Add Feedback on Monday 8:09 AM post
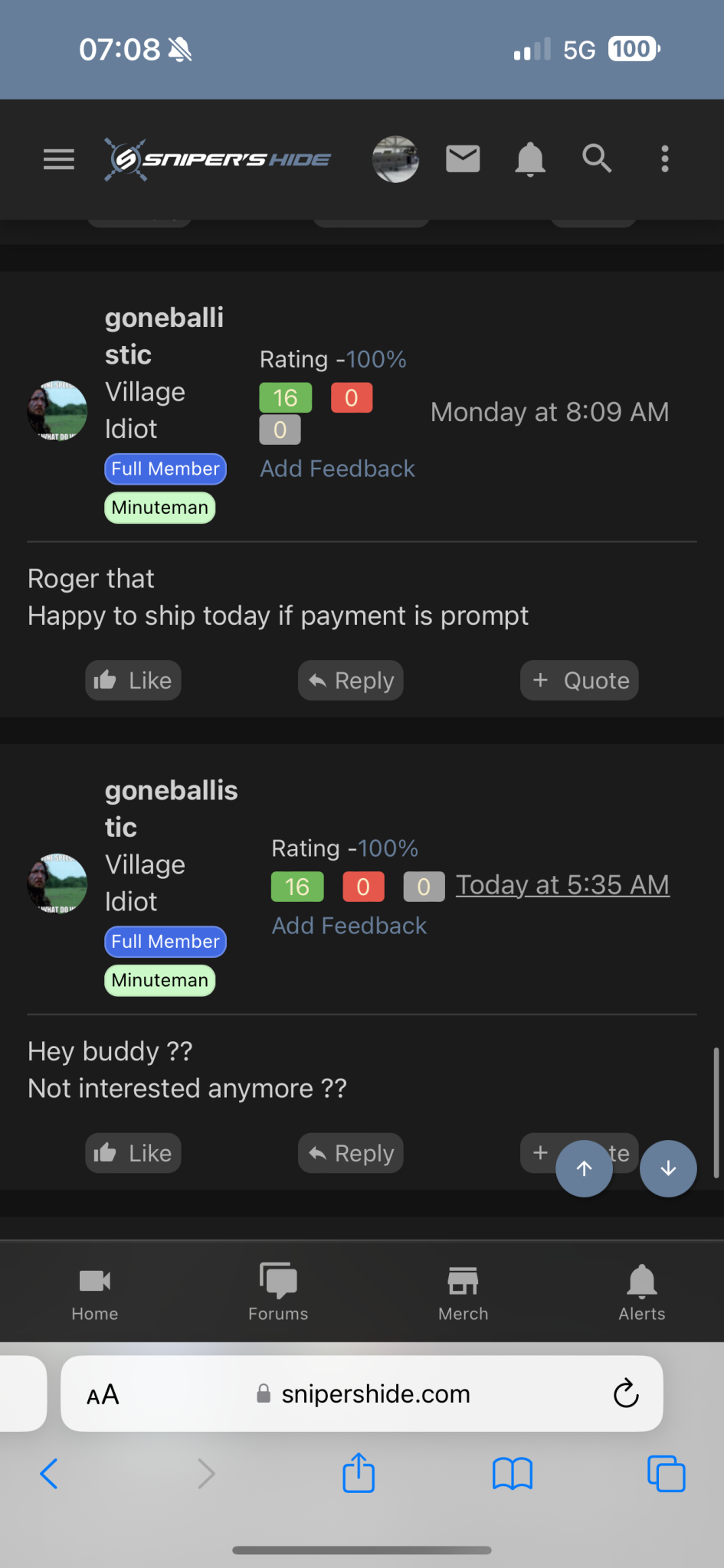The width and height of the screenshot is (724, 1568). pyautogui.click(x=337, y=469)
